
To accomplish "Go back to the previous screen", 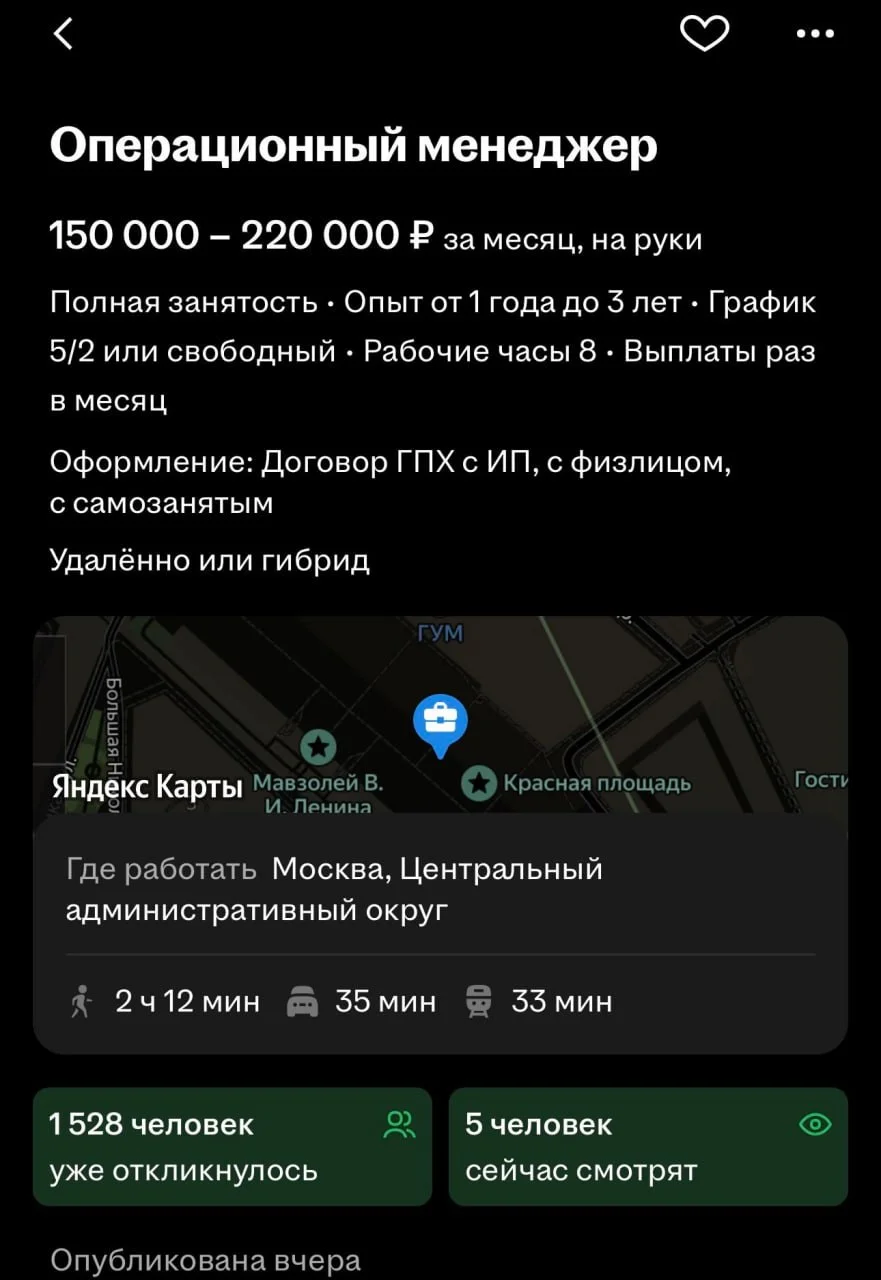I will tap(63, 35).
